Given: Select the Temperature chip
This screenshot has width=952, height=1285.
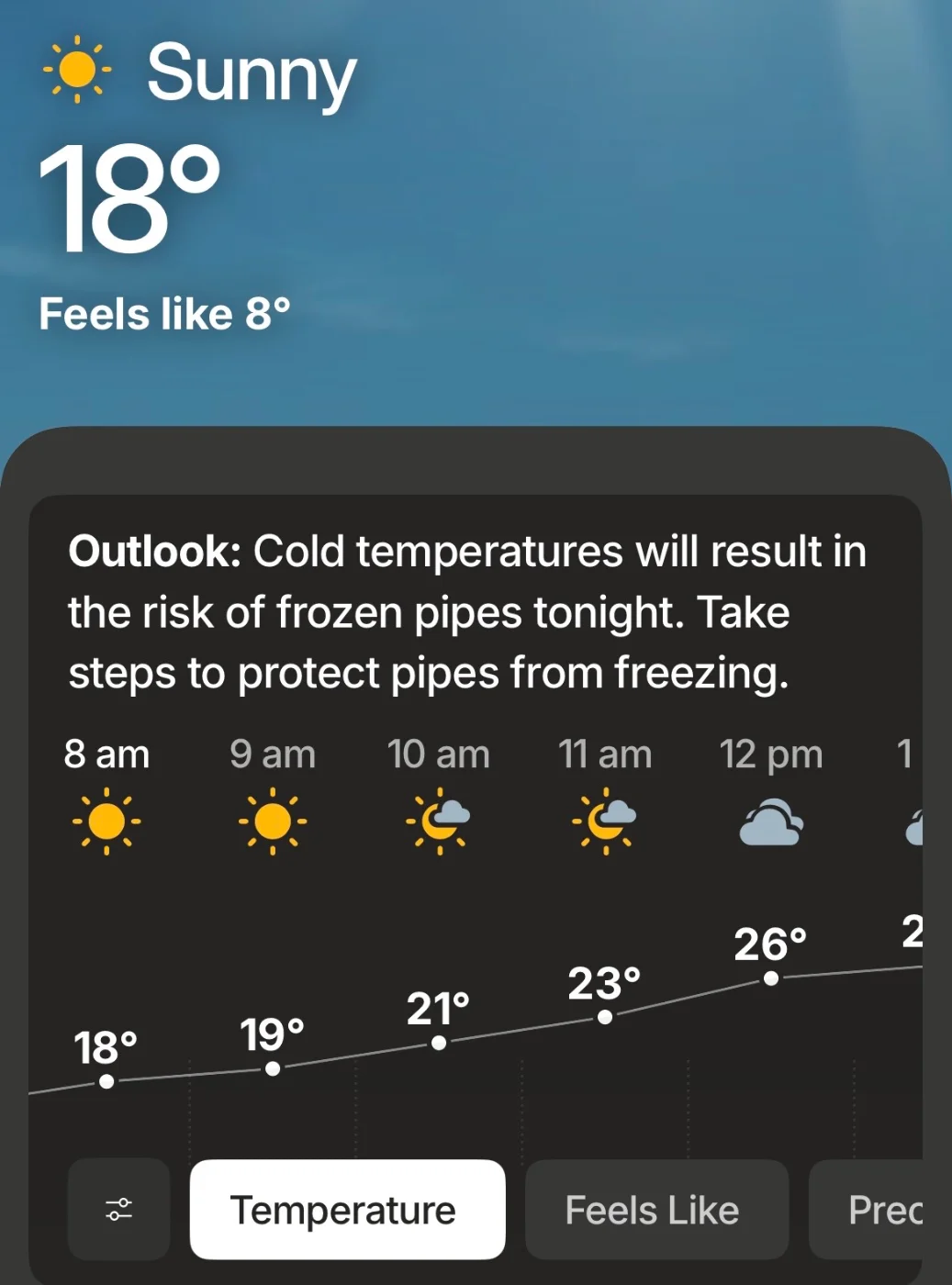Looking at the screenshot, I should tap(347, 1209).
